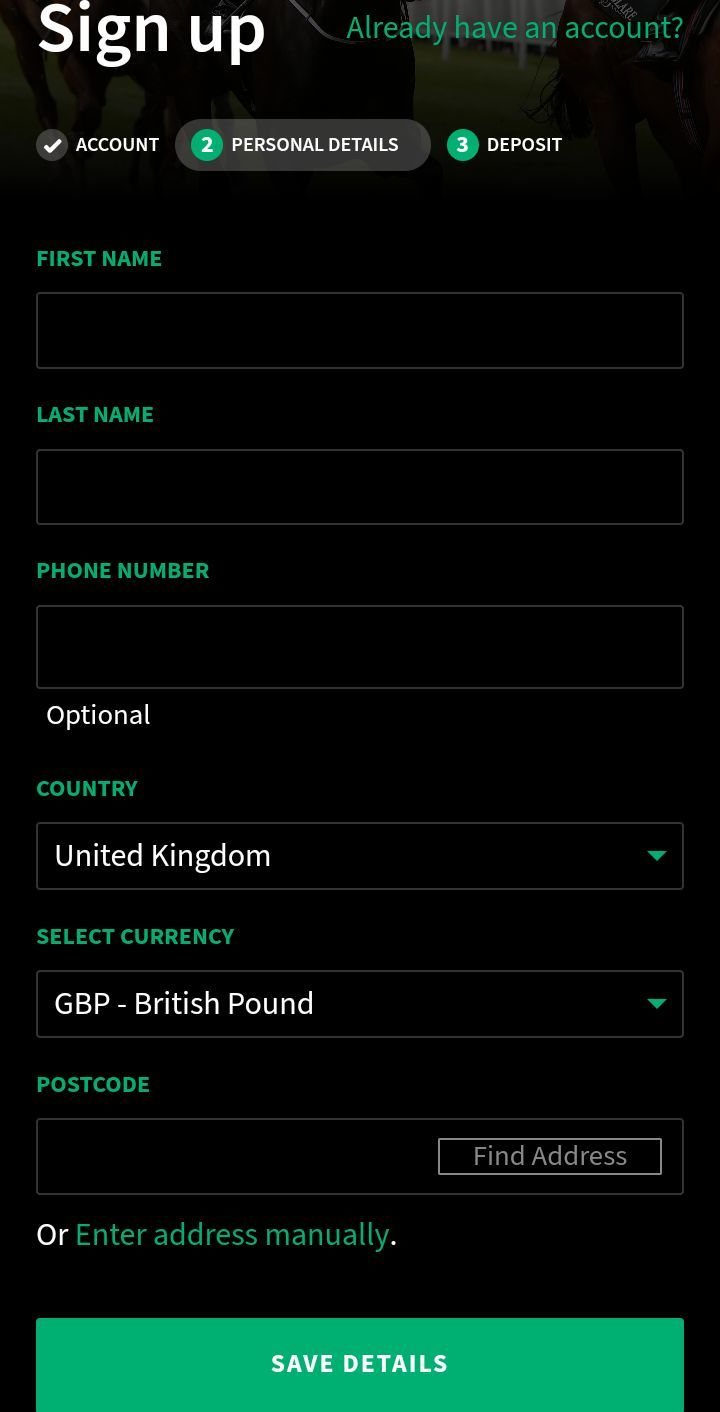Hit the Find Address button

pos(549,1157)
